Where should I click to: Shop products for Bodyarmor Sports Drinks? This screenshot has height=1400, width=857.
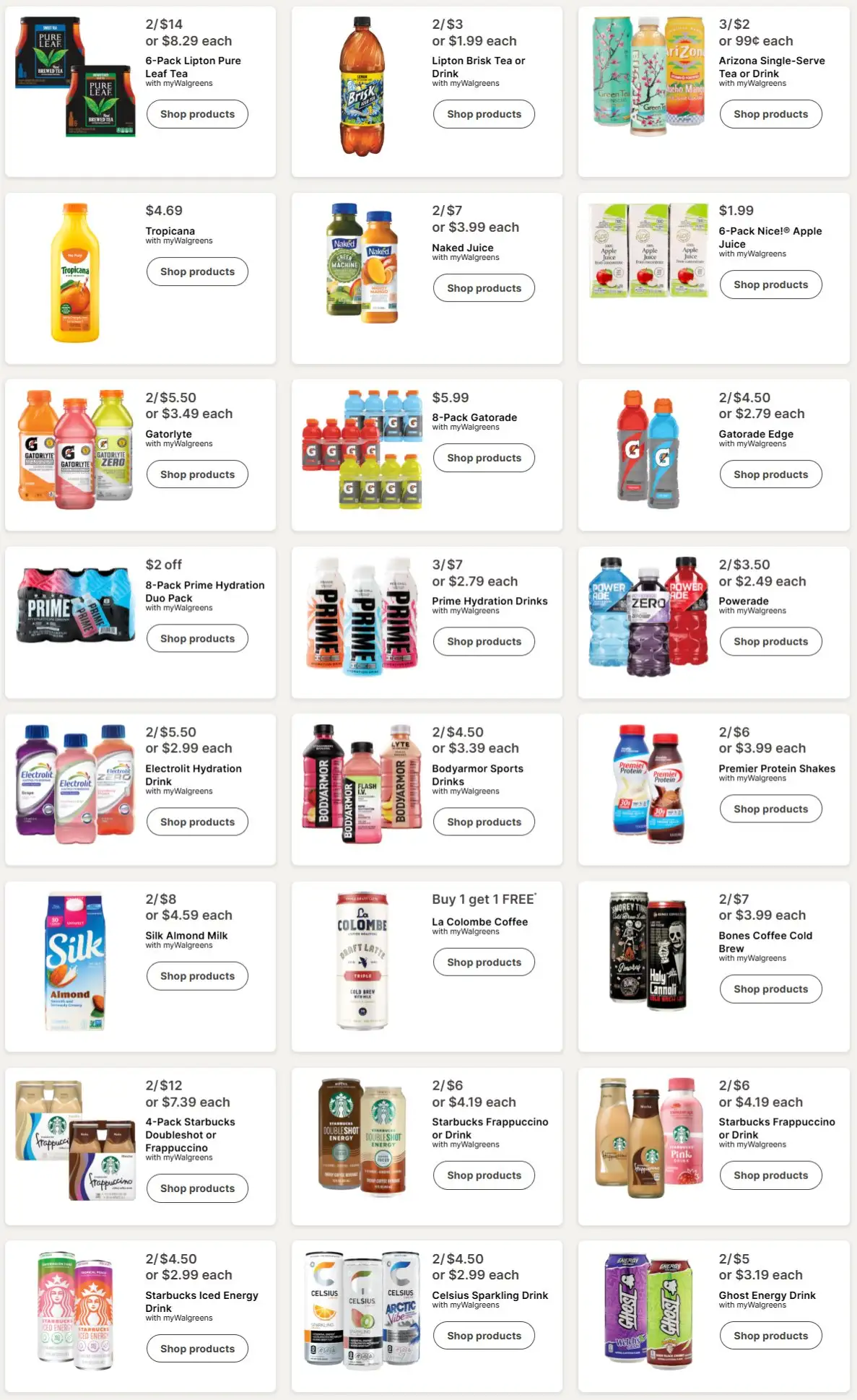tap(484, 822)
